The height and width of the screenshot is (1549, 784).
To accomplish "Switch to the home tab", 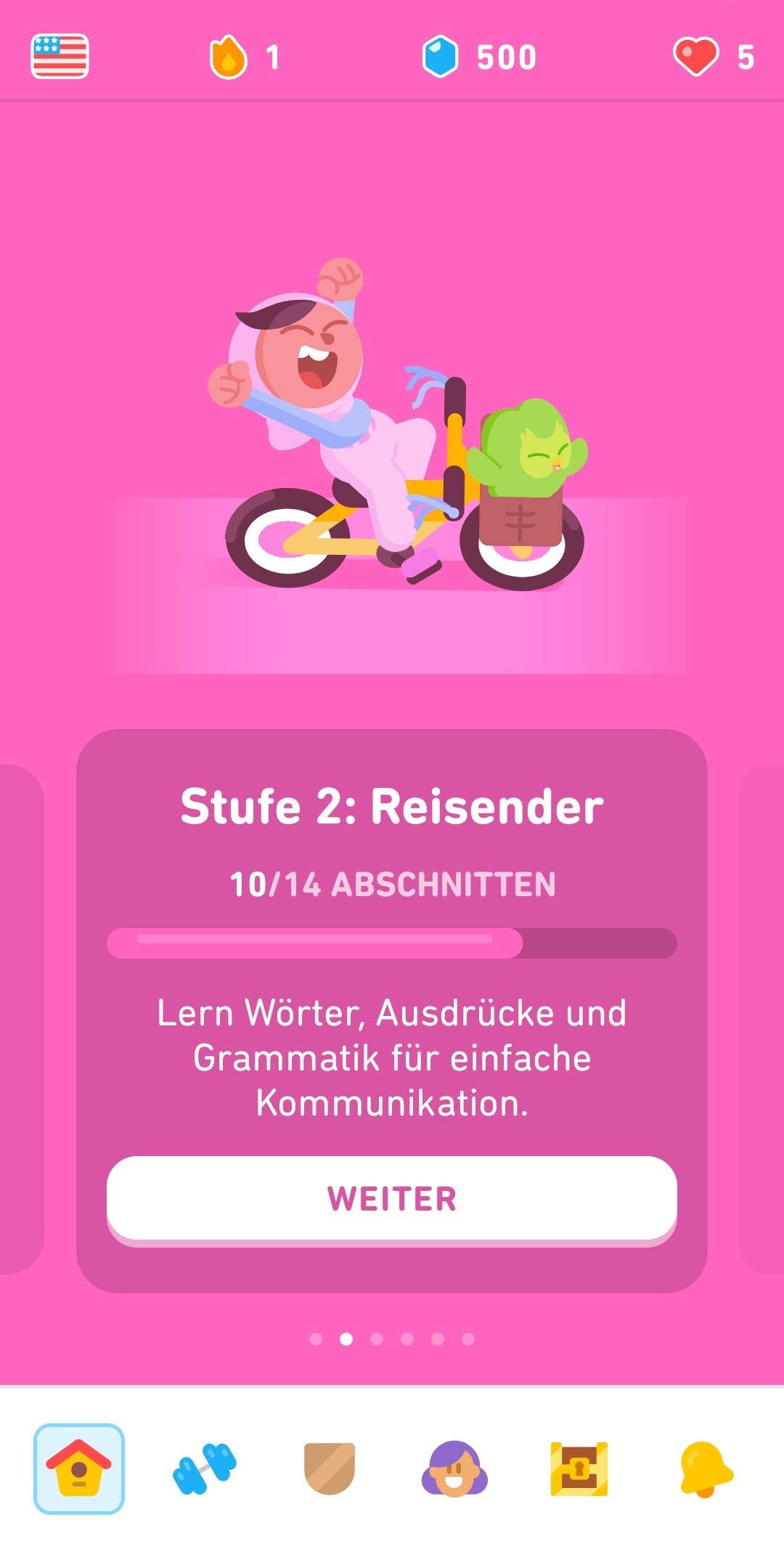I will point(79,1468).
